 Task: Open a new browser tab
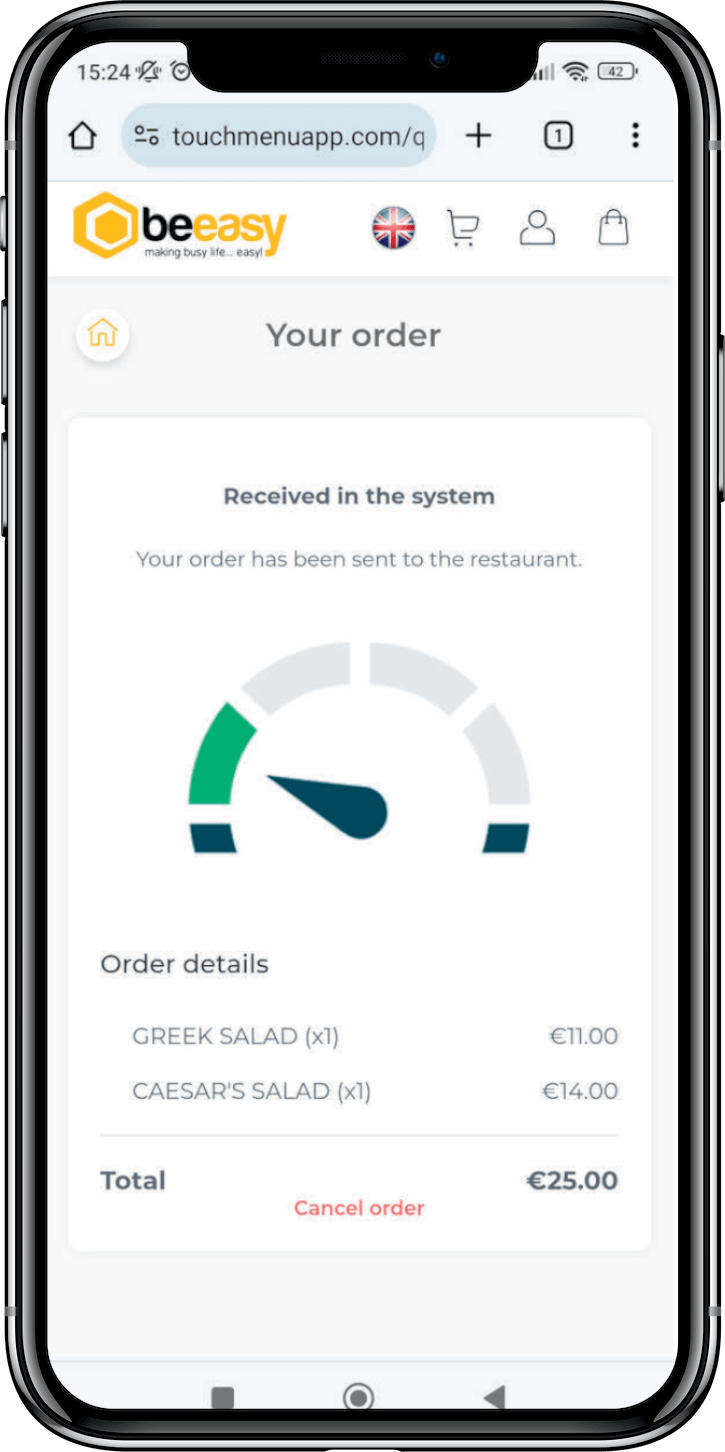pos(479,136)
